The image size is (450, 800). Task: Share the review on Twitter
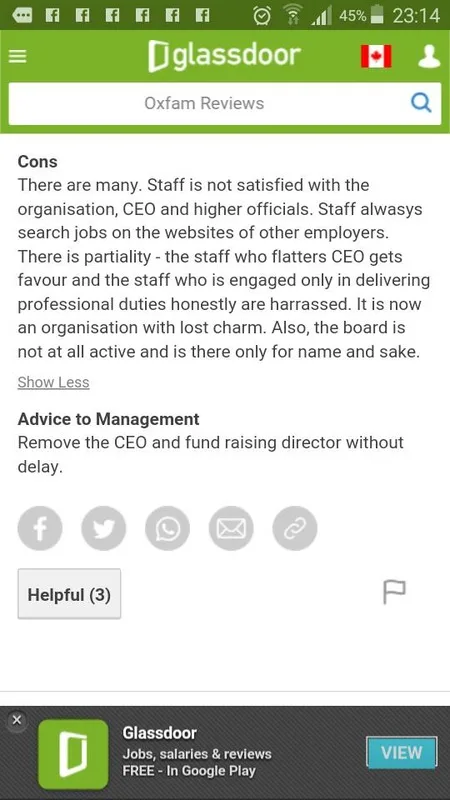[104, 529]
